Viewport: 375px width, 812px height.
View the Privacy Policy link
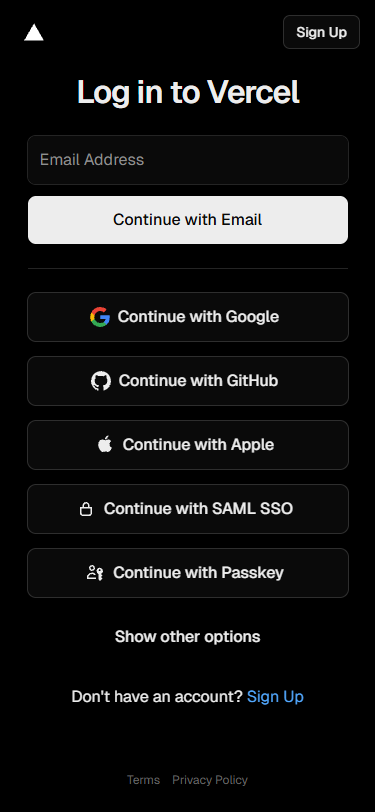coord(210,780)
